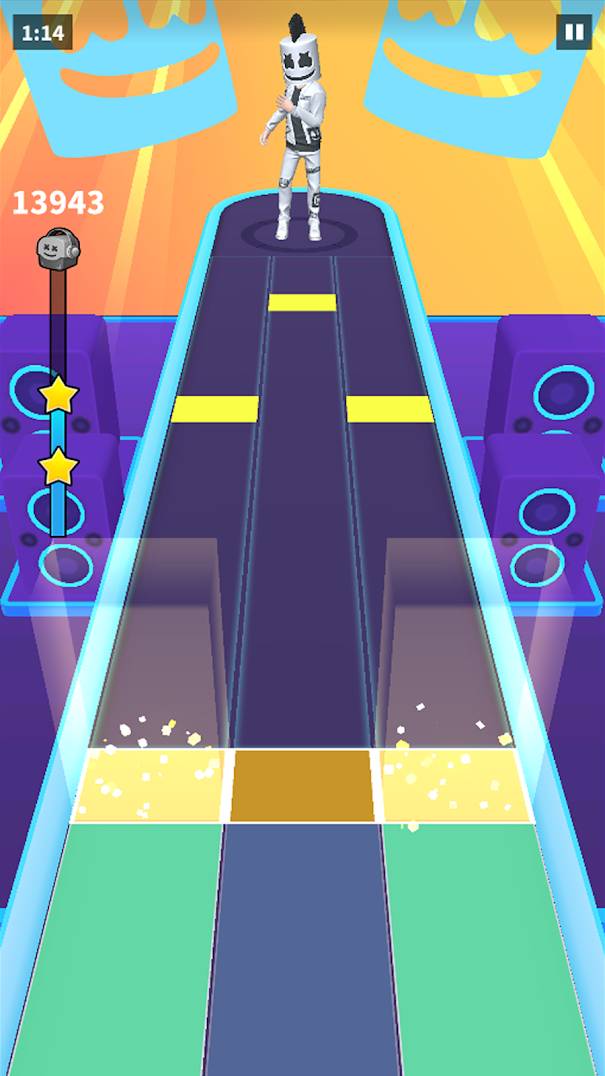
Task: Hit the right lane tap pad
Action: 455,786
